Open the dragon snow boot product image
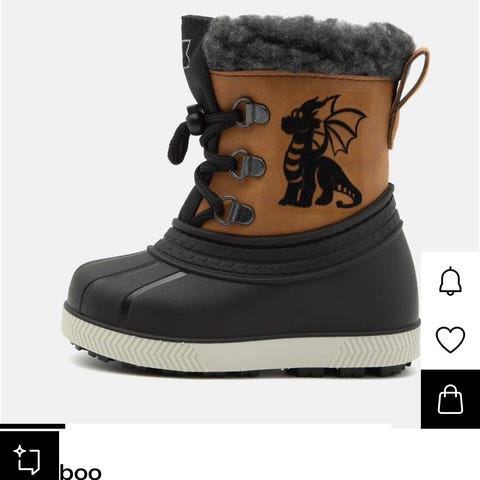 [243, 193]
